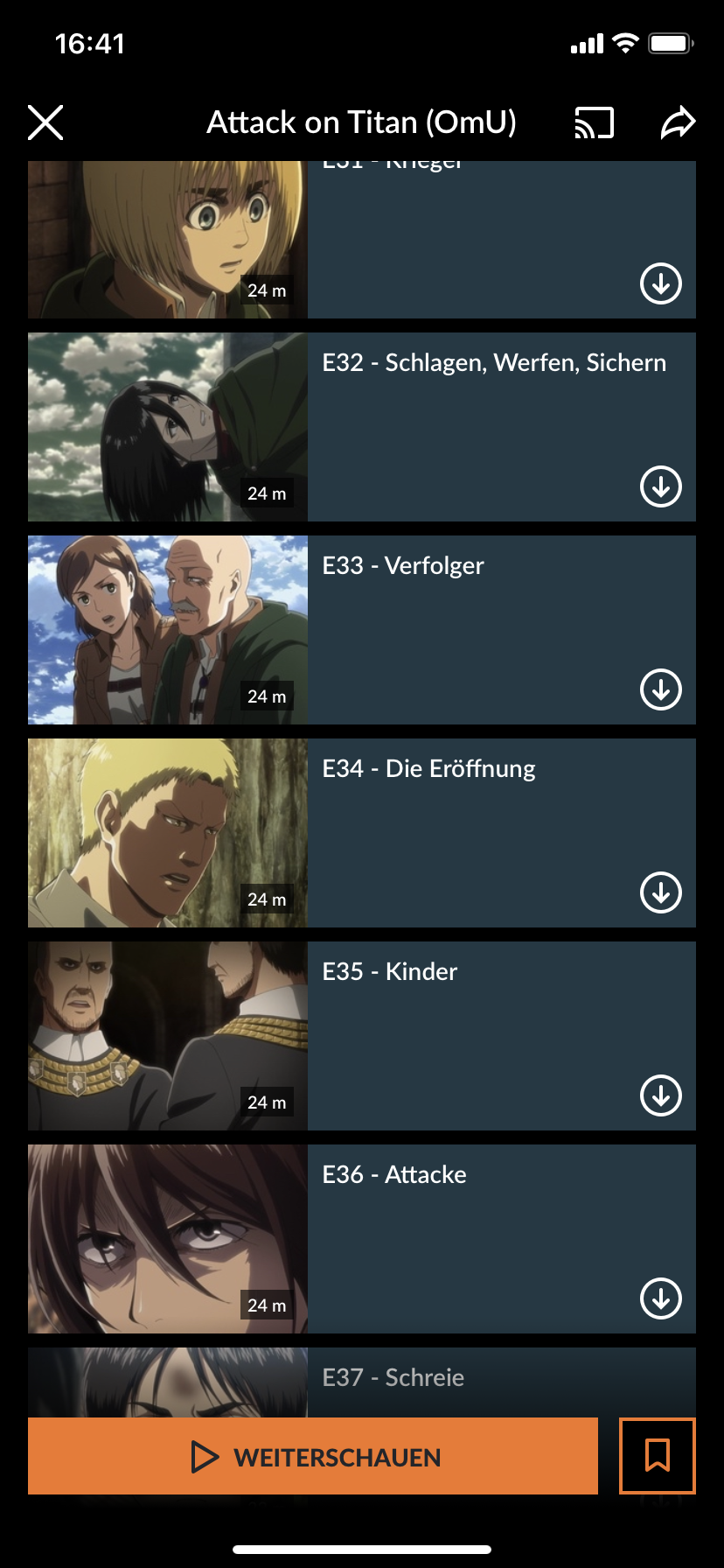The image size is (724, 1568).
Task: Download episode E33 Verfolger
Action: point(661,689)
